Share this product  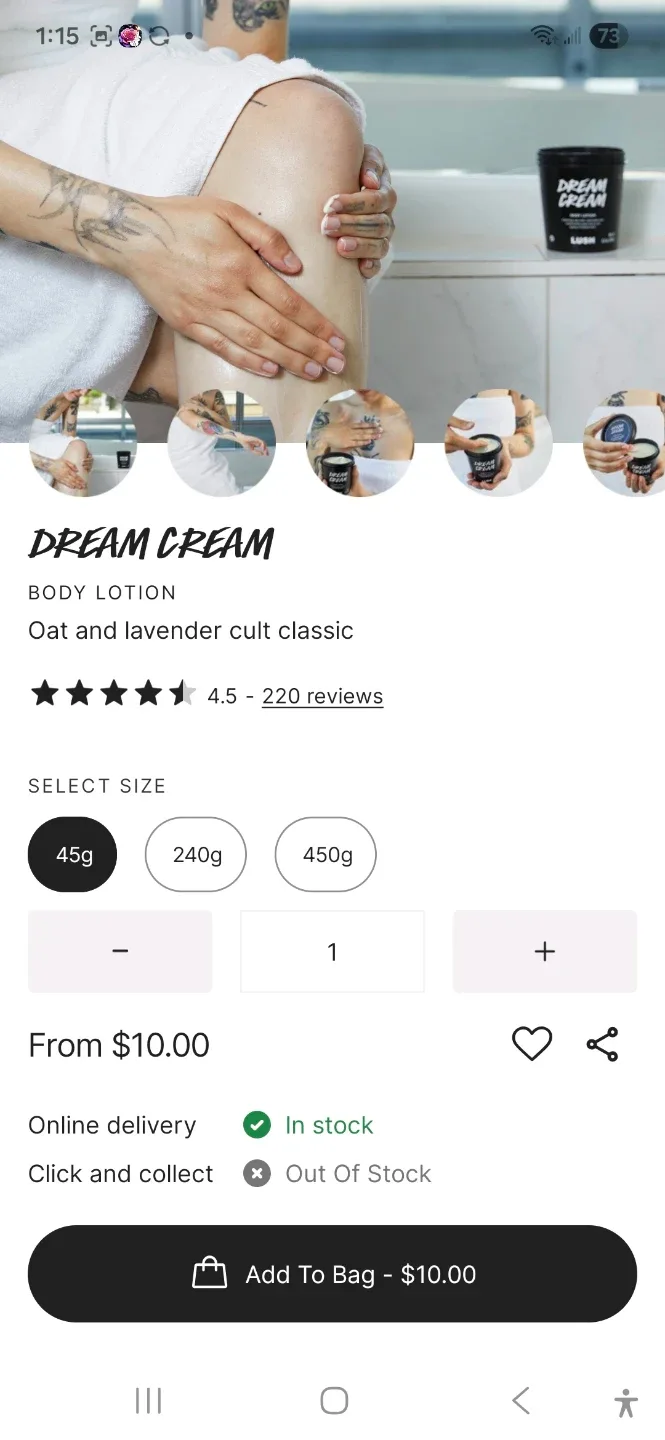point(602,1044)
